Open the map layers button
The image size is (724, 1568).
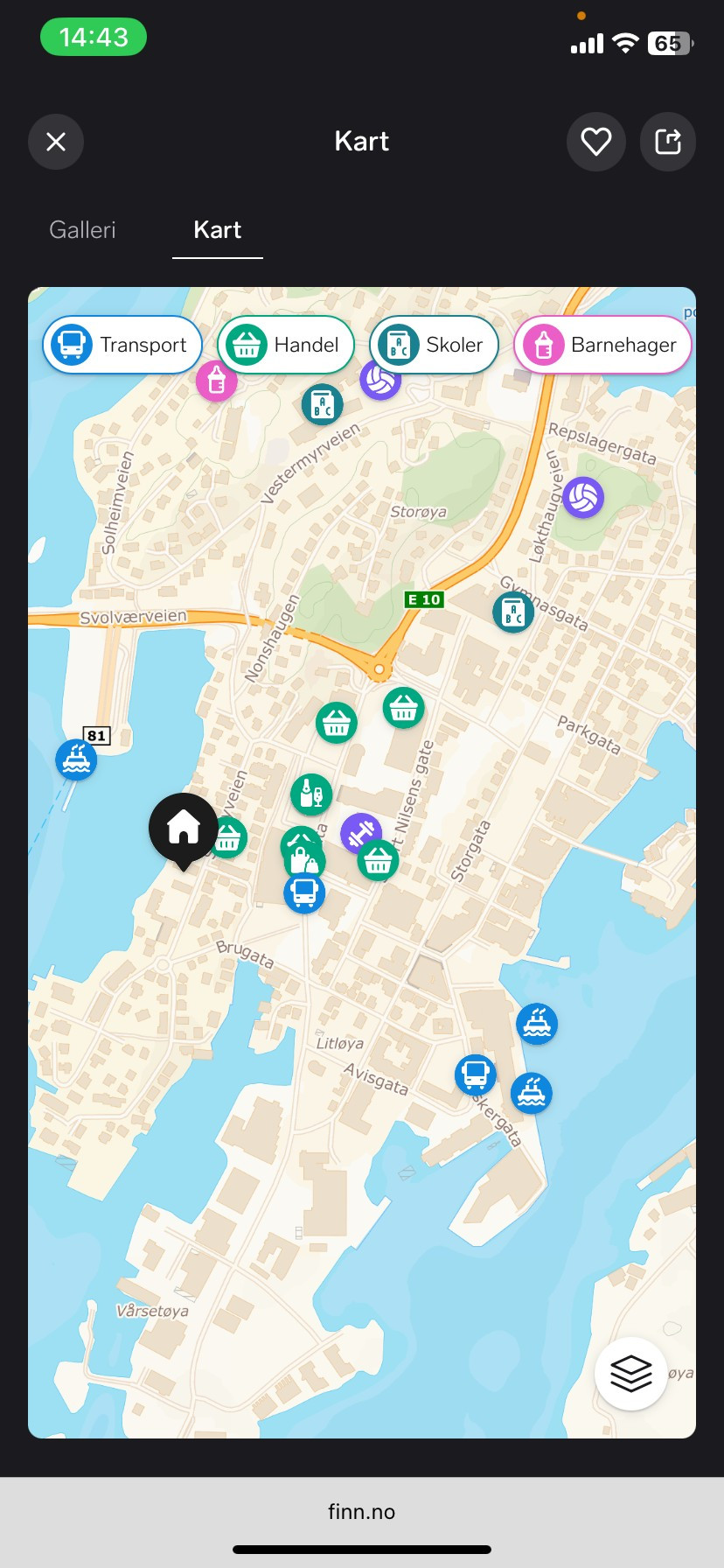(x=631, y=1374)
